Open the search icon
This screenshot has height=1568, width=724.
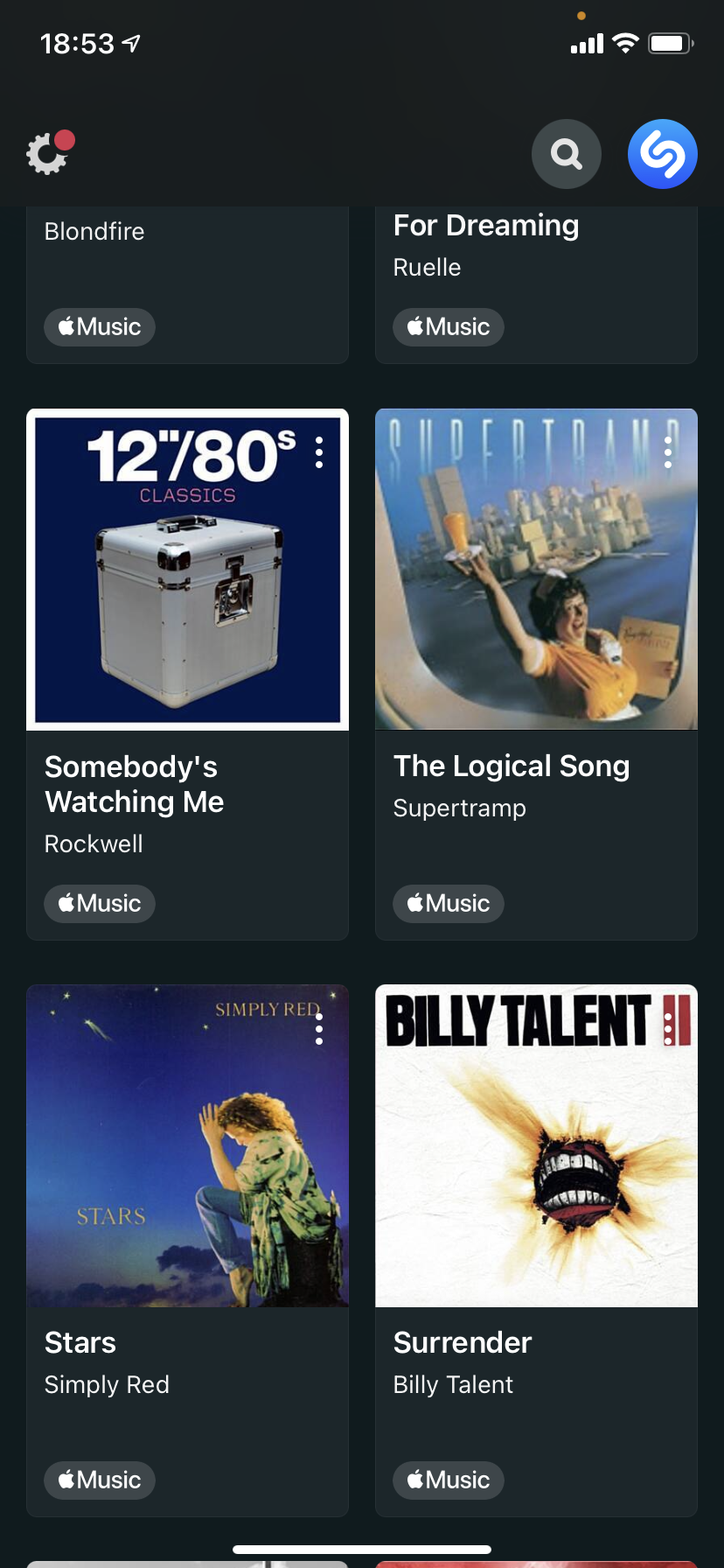click(x=567, y=154)
